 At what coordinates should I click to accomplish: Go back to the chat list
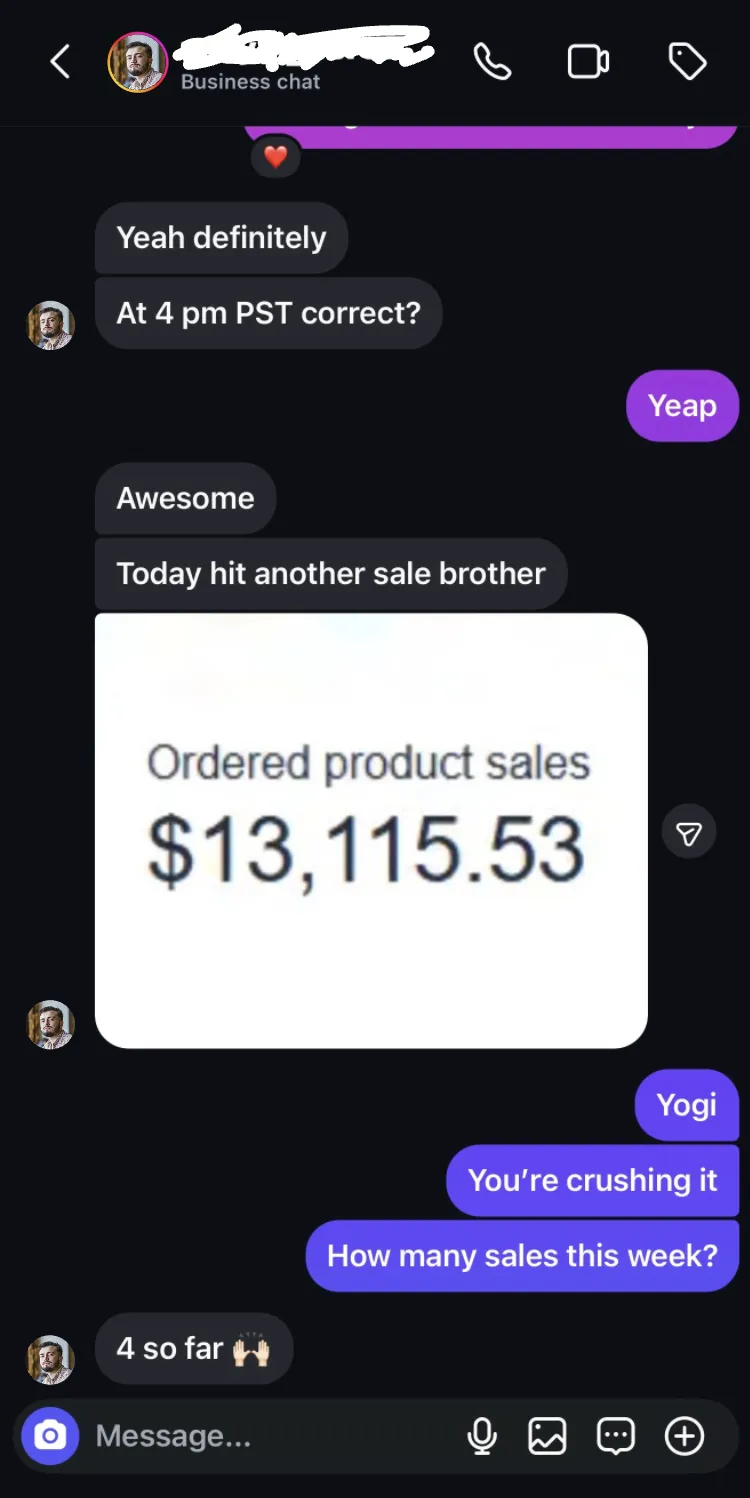click(x=60, y=62)
